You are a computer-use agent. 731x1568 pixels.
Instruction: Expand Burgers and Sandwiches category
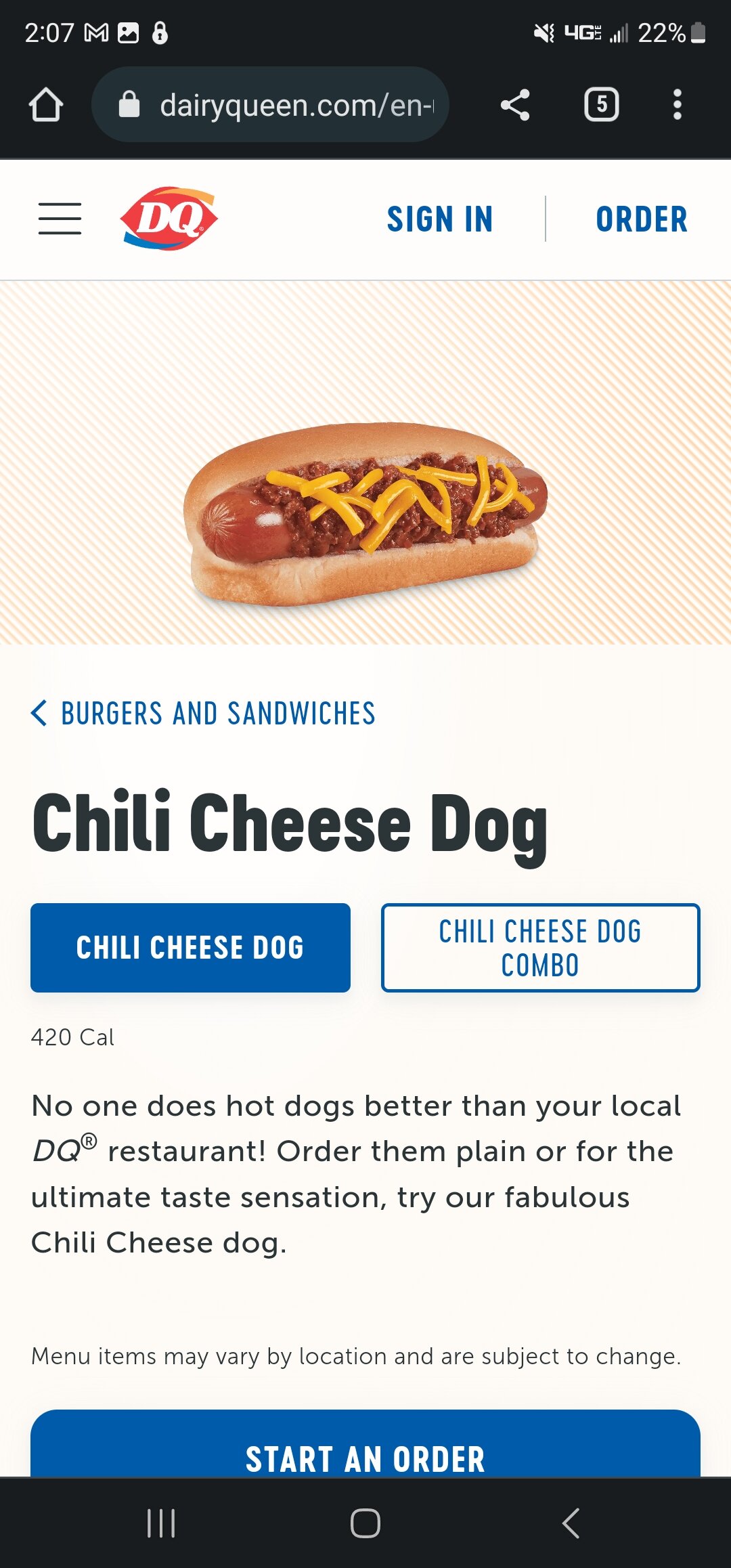[204, 713]
